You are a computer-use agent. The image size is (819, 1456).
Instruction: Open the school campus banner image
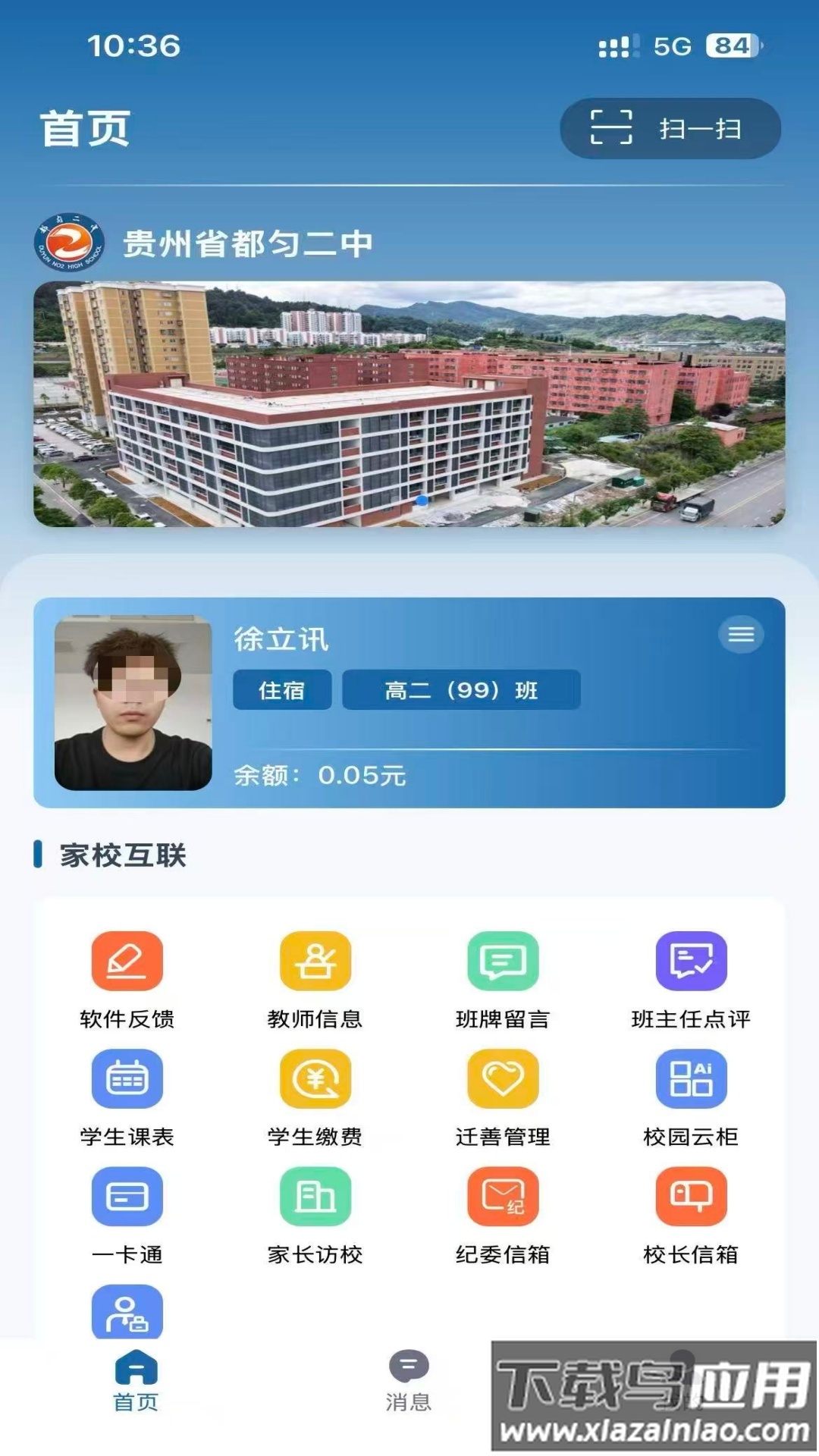(409, 403)
